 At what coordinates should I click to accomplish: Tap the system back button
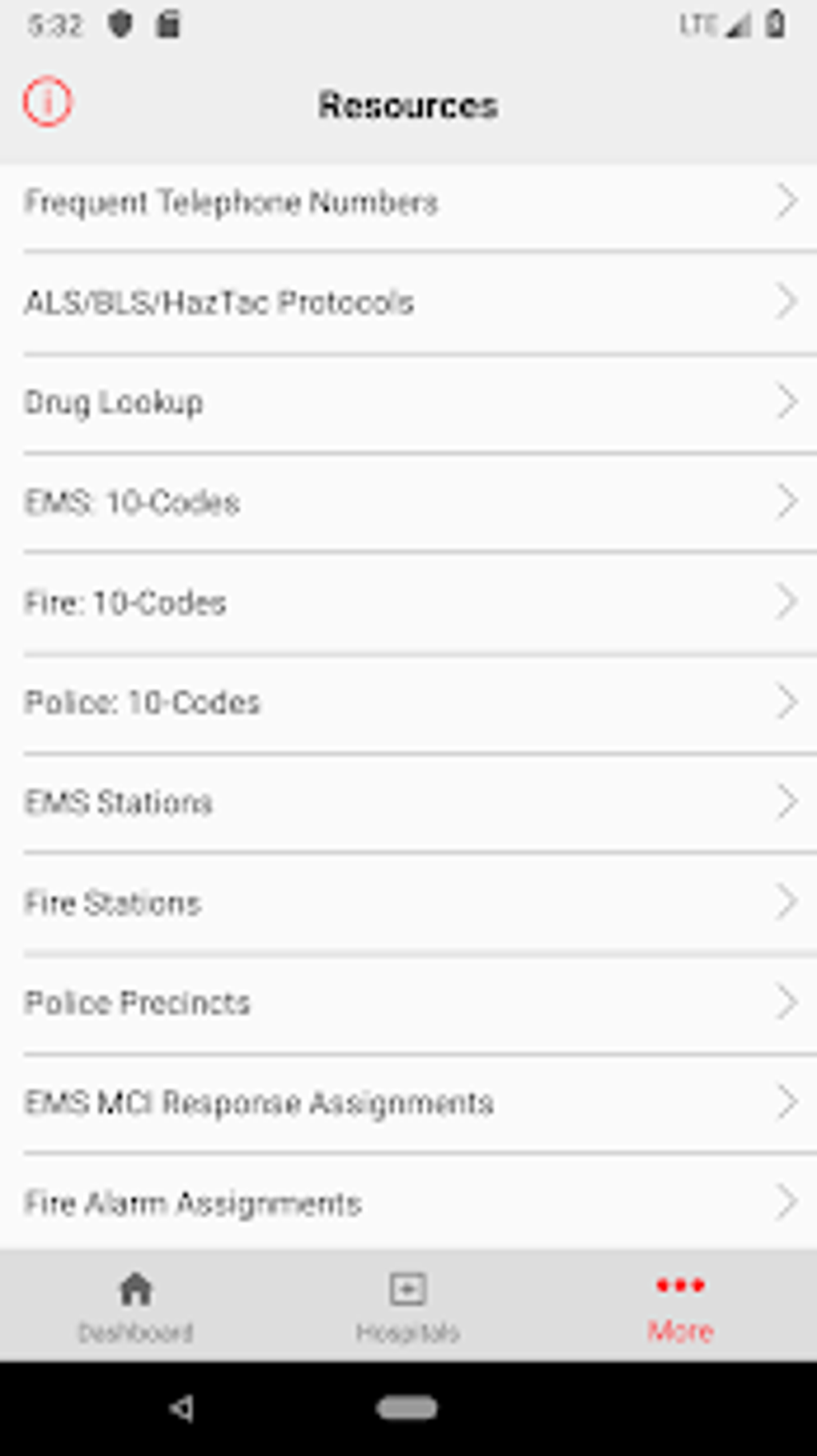[x=183, y=1408]
